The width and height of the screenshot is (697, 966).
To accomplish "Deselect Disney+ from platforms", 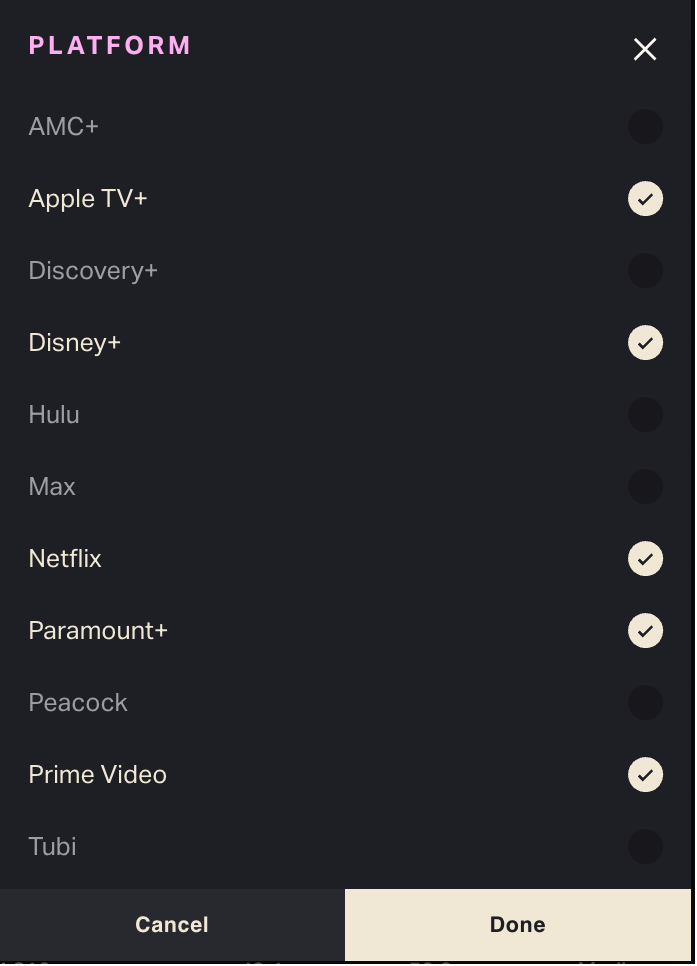I will 645,343.
